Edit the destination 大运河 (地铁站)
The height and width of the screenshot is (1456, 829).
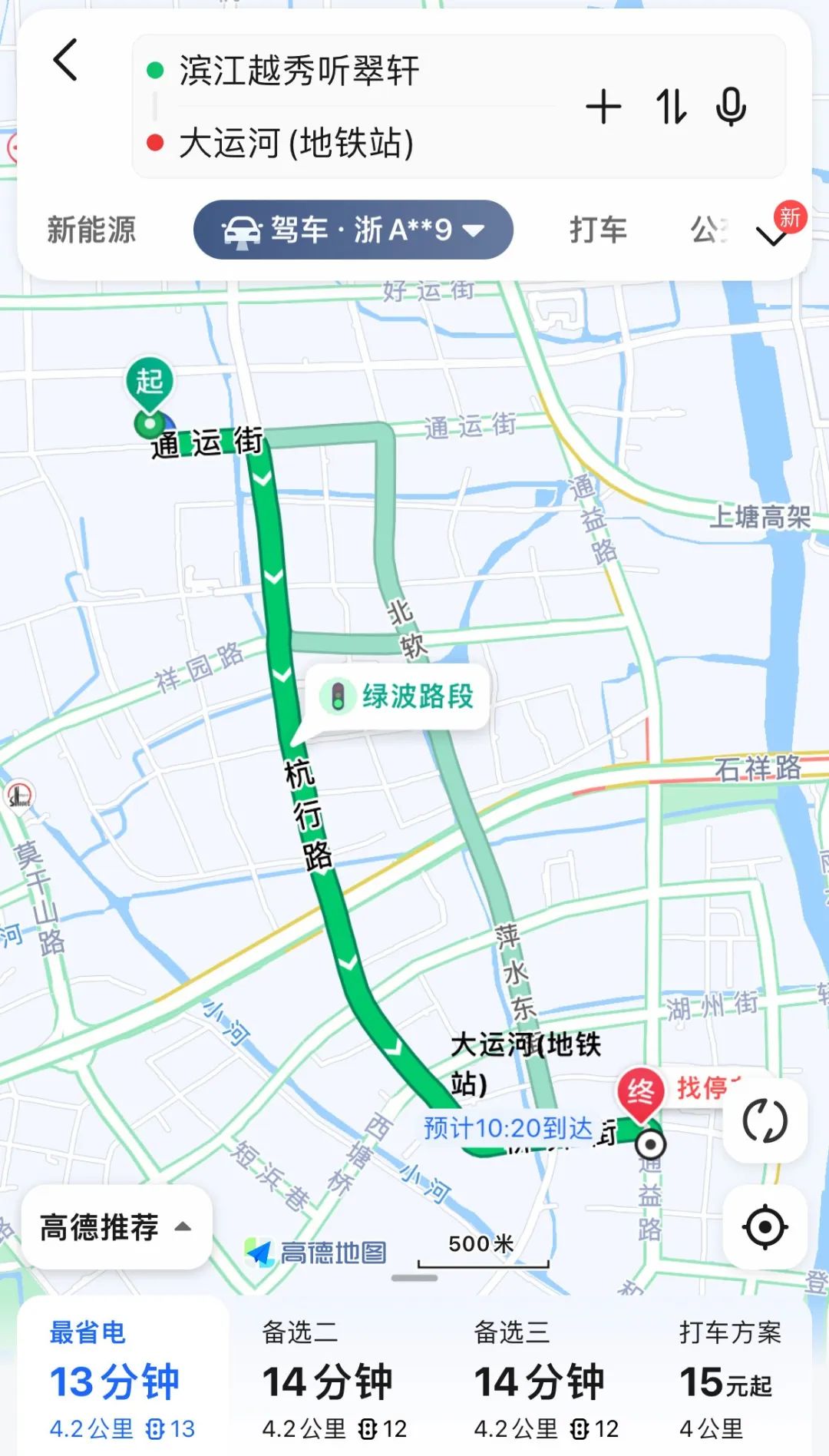(296, 143)
